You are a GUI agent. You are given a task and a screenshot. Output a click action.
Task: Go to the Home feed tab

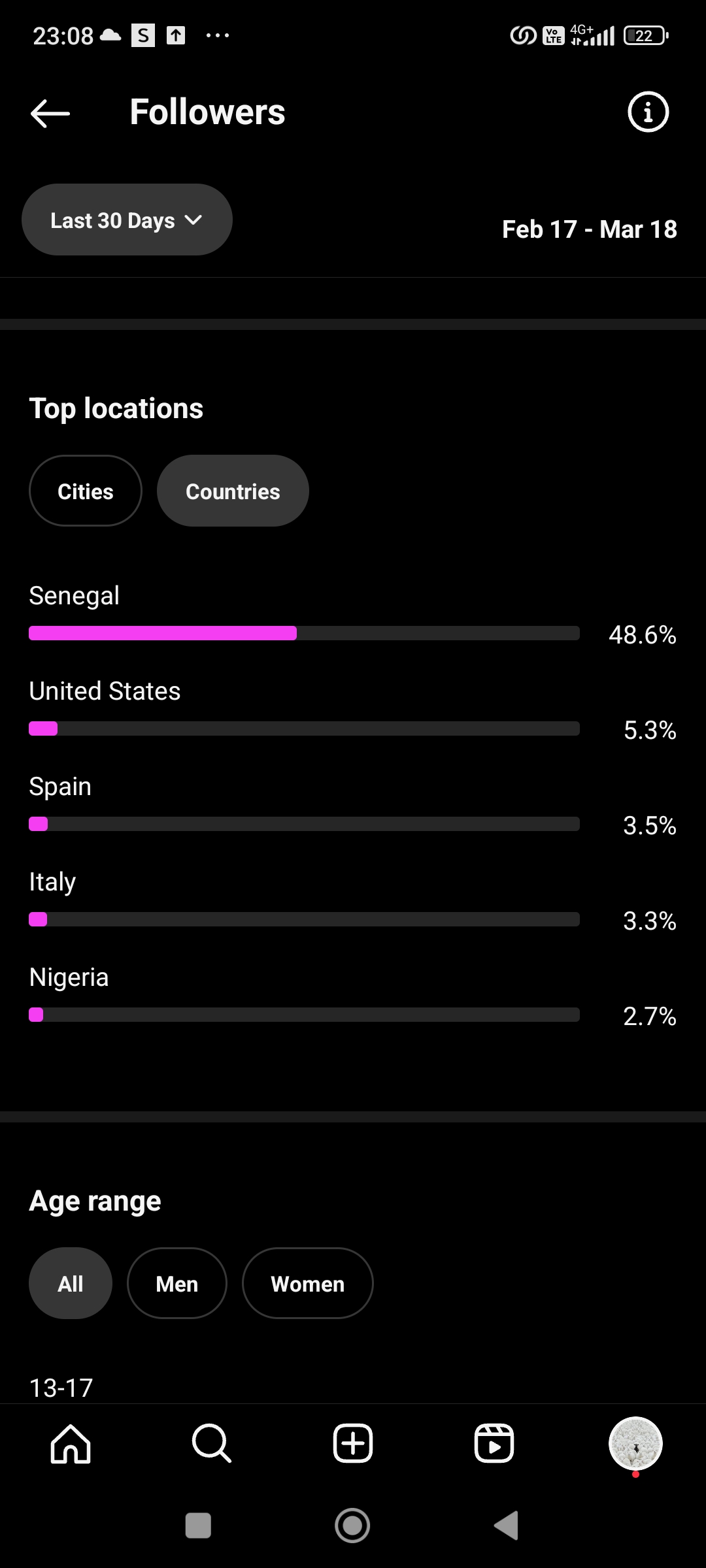(x=71, y=1443)
